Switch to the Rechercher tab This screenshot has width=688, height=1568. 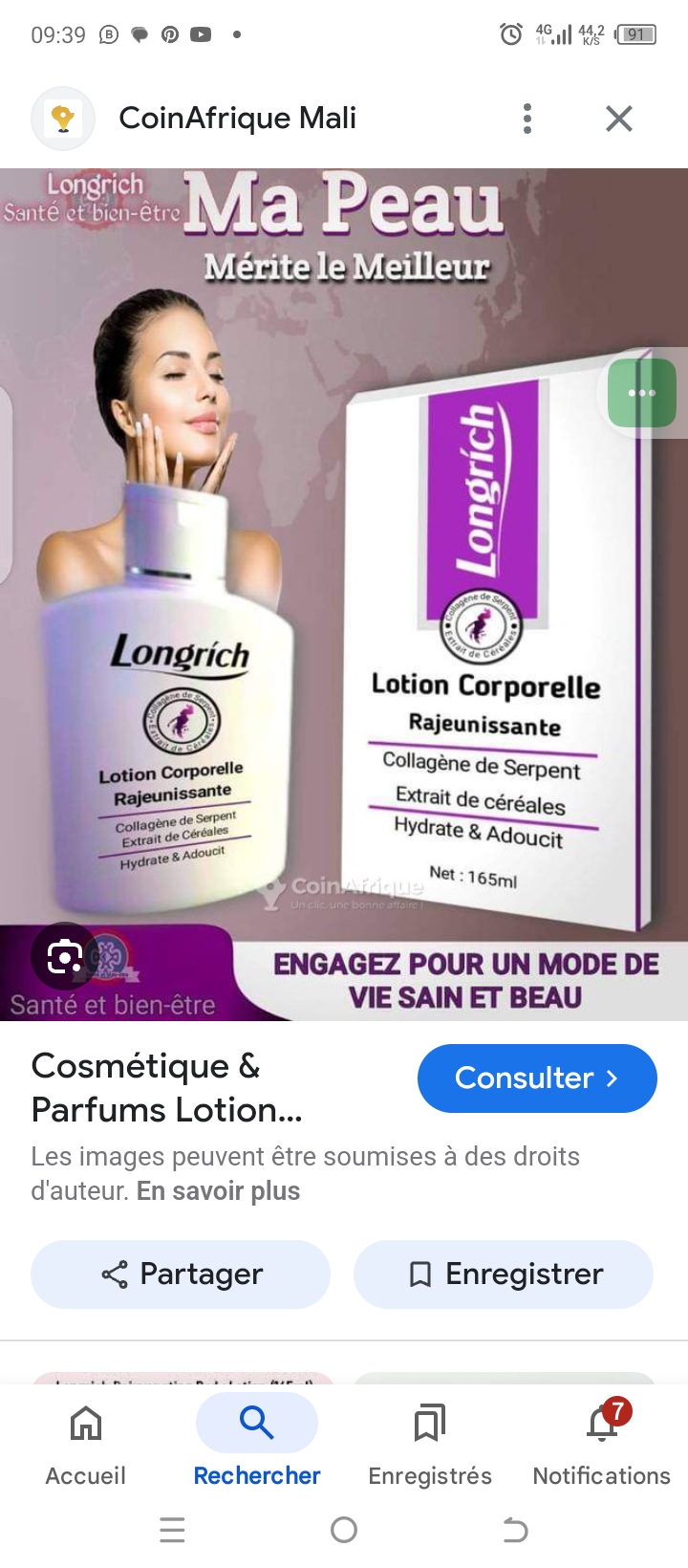(x=257, y=1444)
